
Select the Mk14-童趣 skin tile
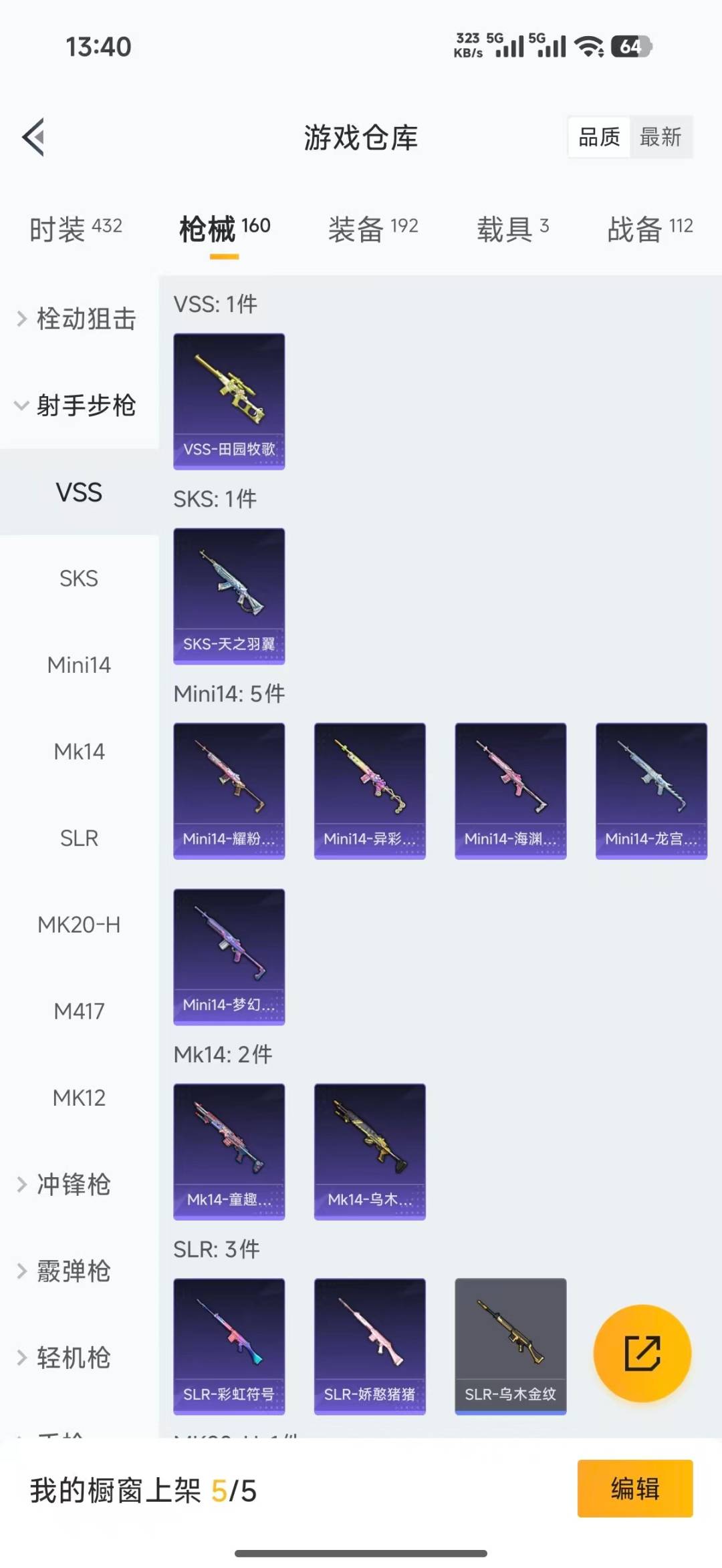(229, 1151)
